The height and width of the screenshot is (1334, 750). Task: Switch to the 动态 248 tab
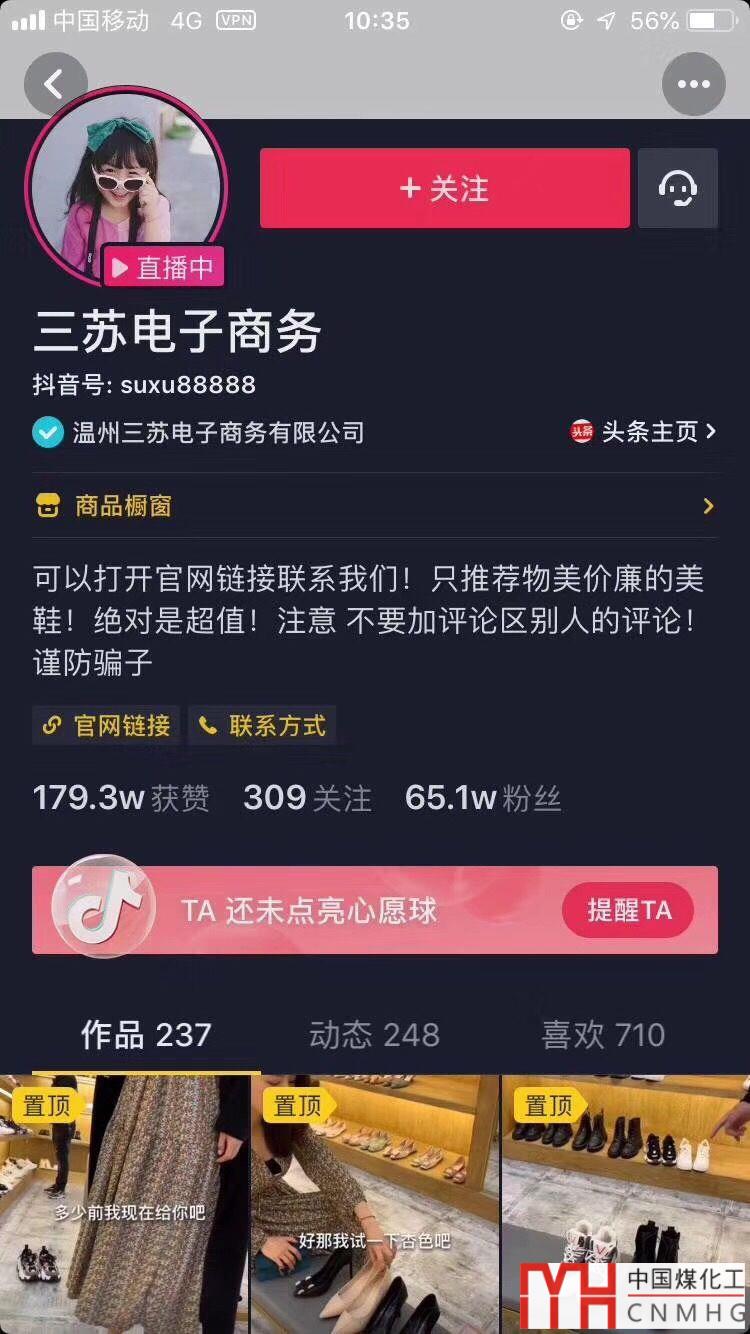pos(374,1035)
